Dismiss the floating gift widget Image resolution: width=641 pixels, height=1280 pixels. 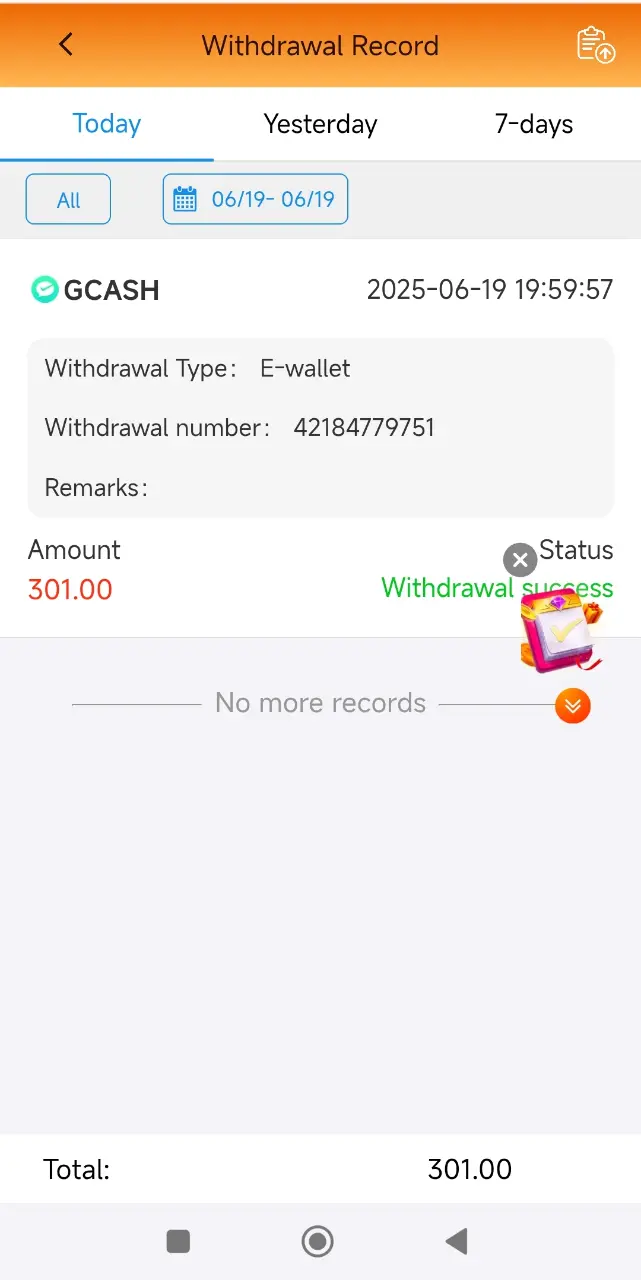[520, 560]
